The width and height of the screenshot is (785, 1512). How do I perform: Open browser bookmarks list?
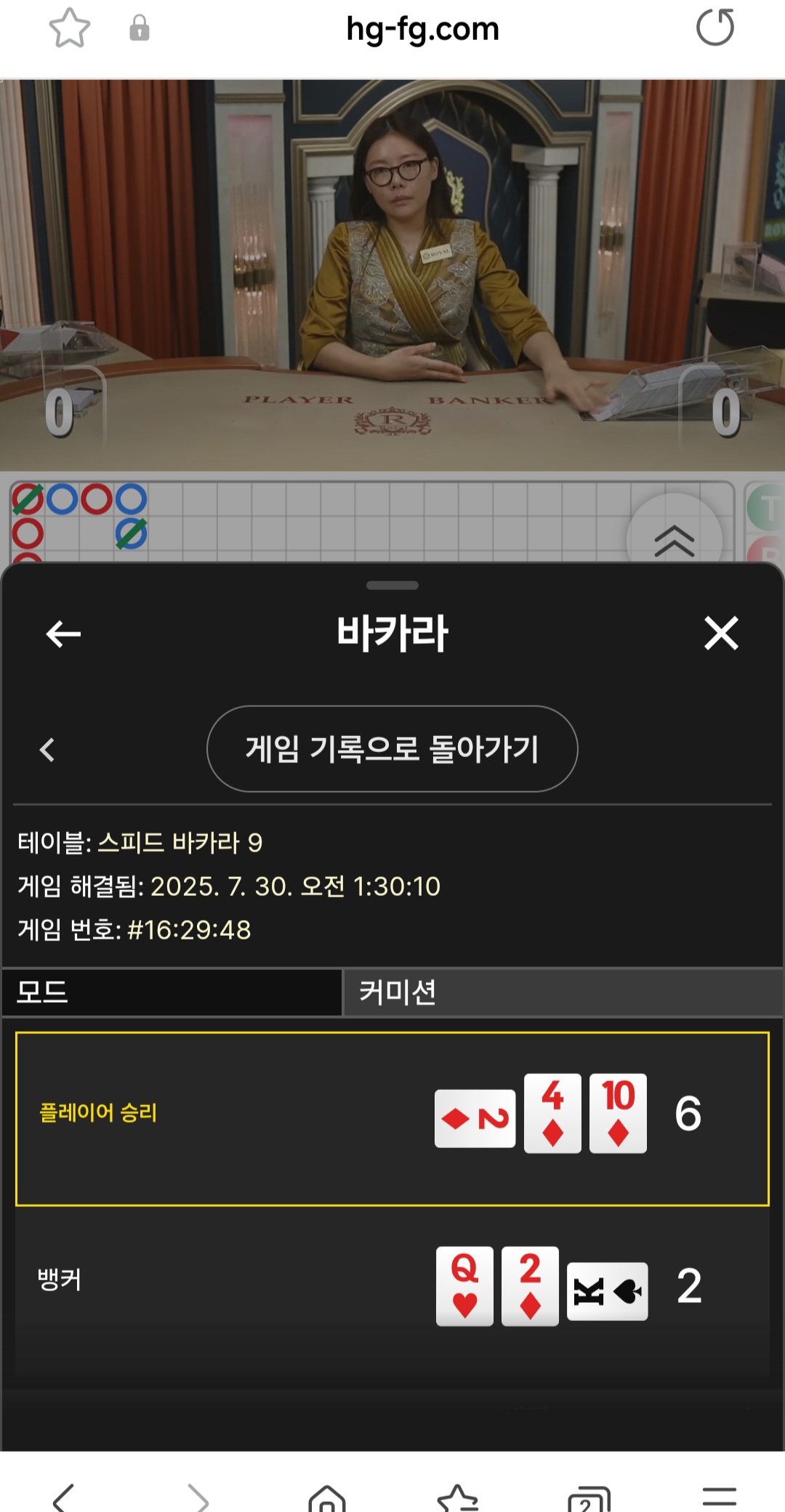point(457,1498)
